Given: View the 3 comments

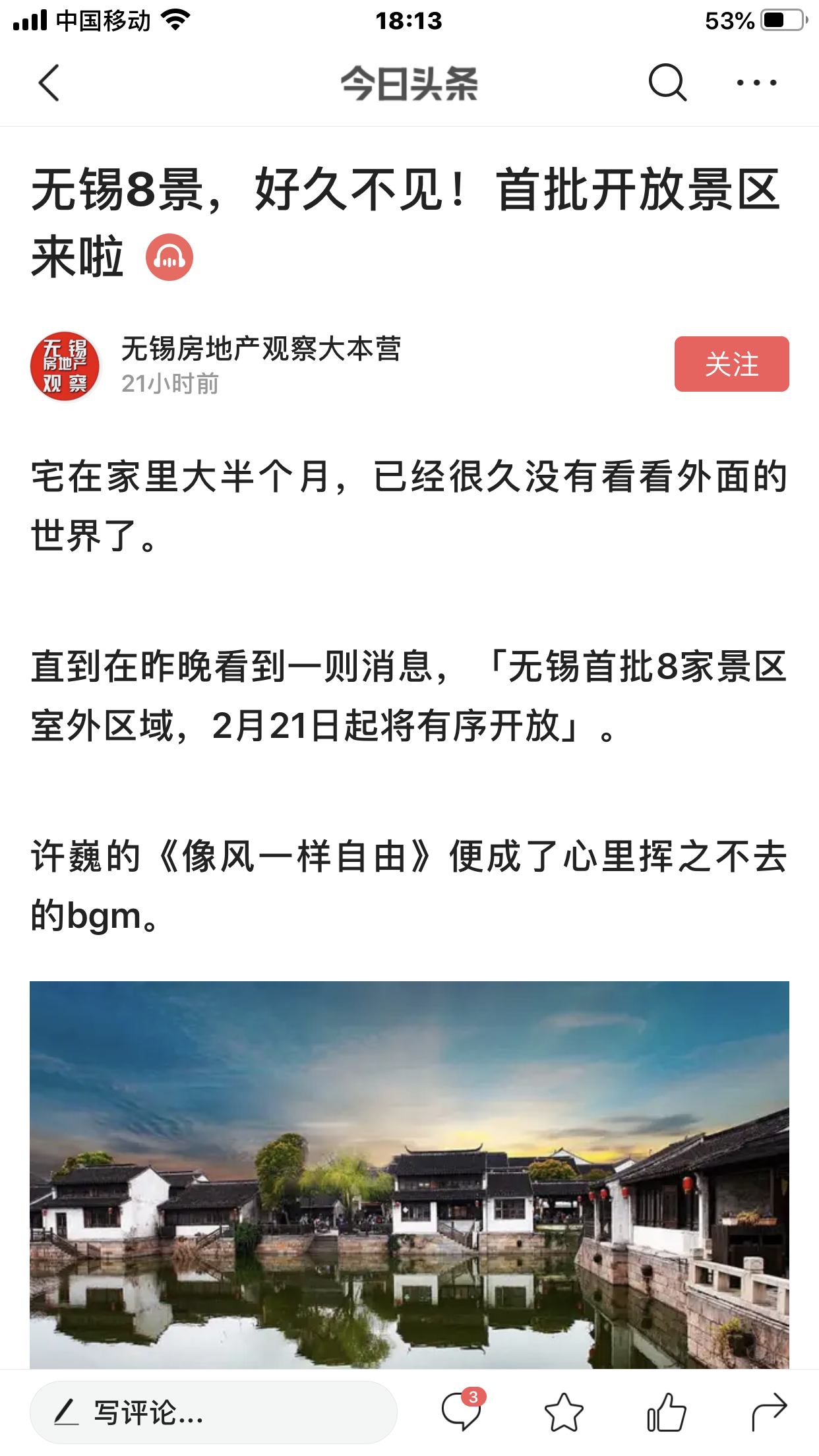Looking at the screenshot, I should [461, 1412].
